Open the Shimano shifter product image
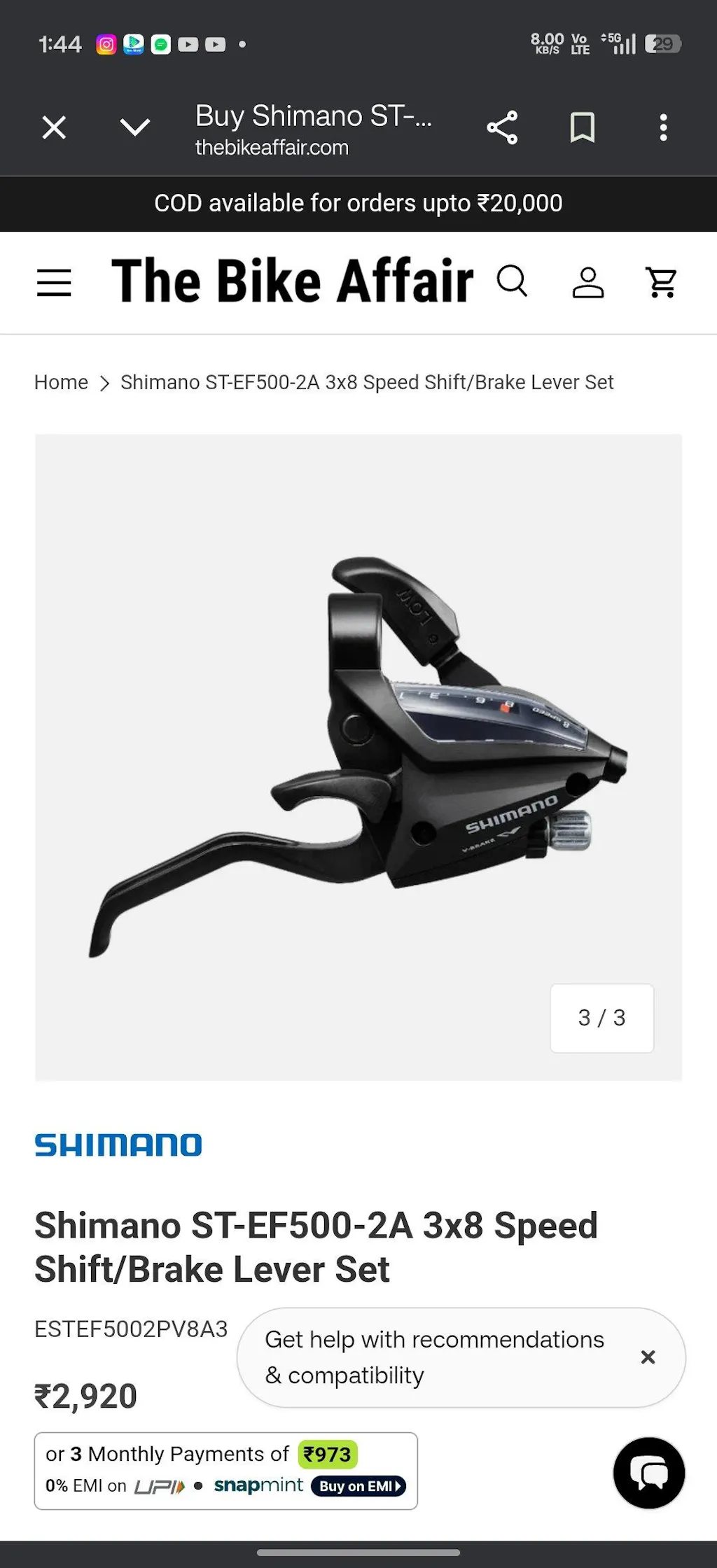The width and height of the screenshot is (717, 1568). (358, 756)
